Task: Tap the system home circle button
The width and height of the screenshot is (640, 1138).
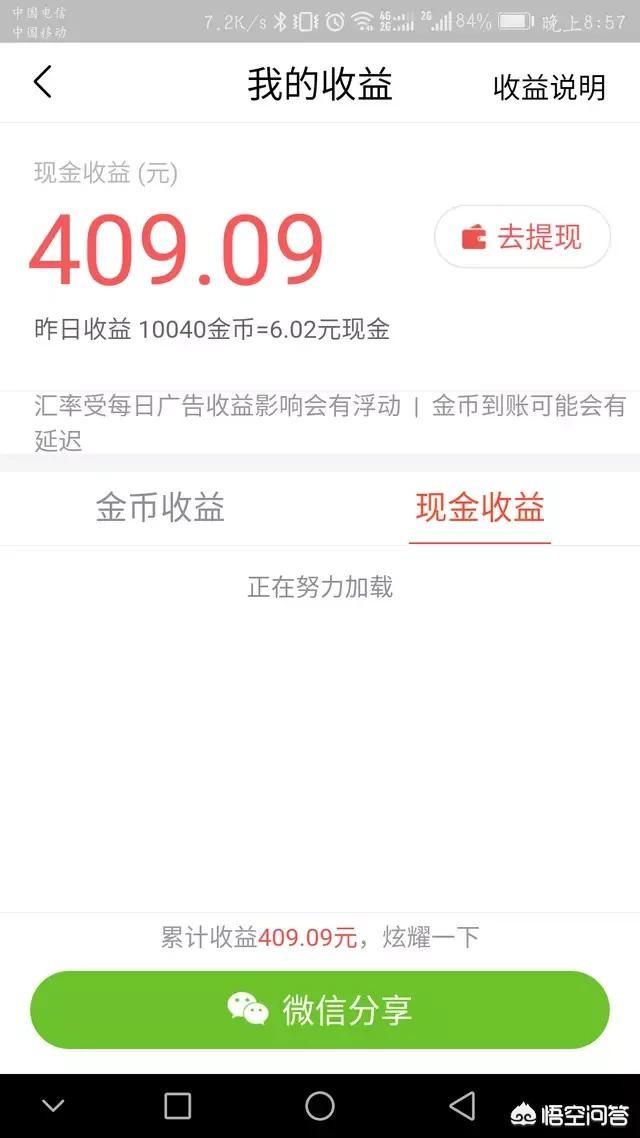Action: (x=320, y=1106)
